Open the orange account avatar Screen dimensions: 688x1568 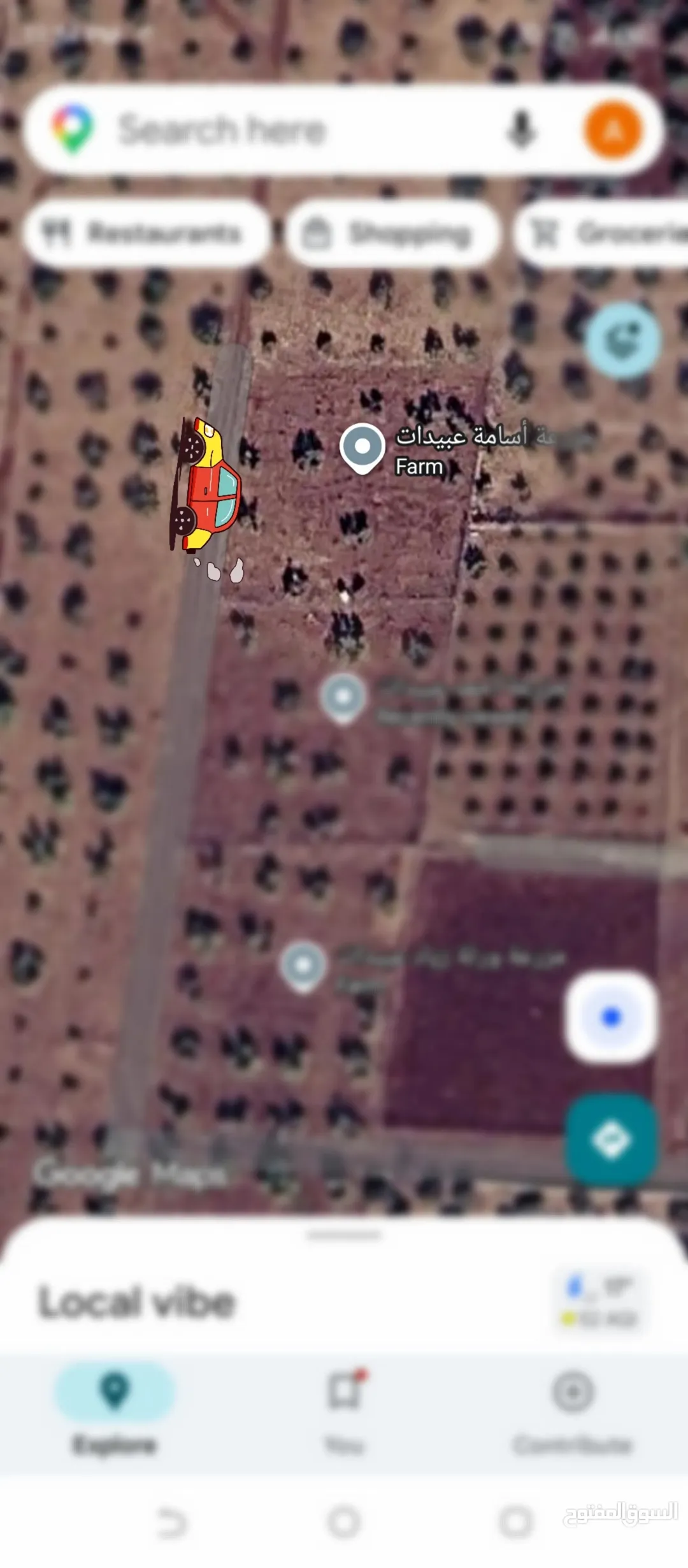pos(613,129)
